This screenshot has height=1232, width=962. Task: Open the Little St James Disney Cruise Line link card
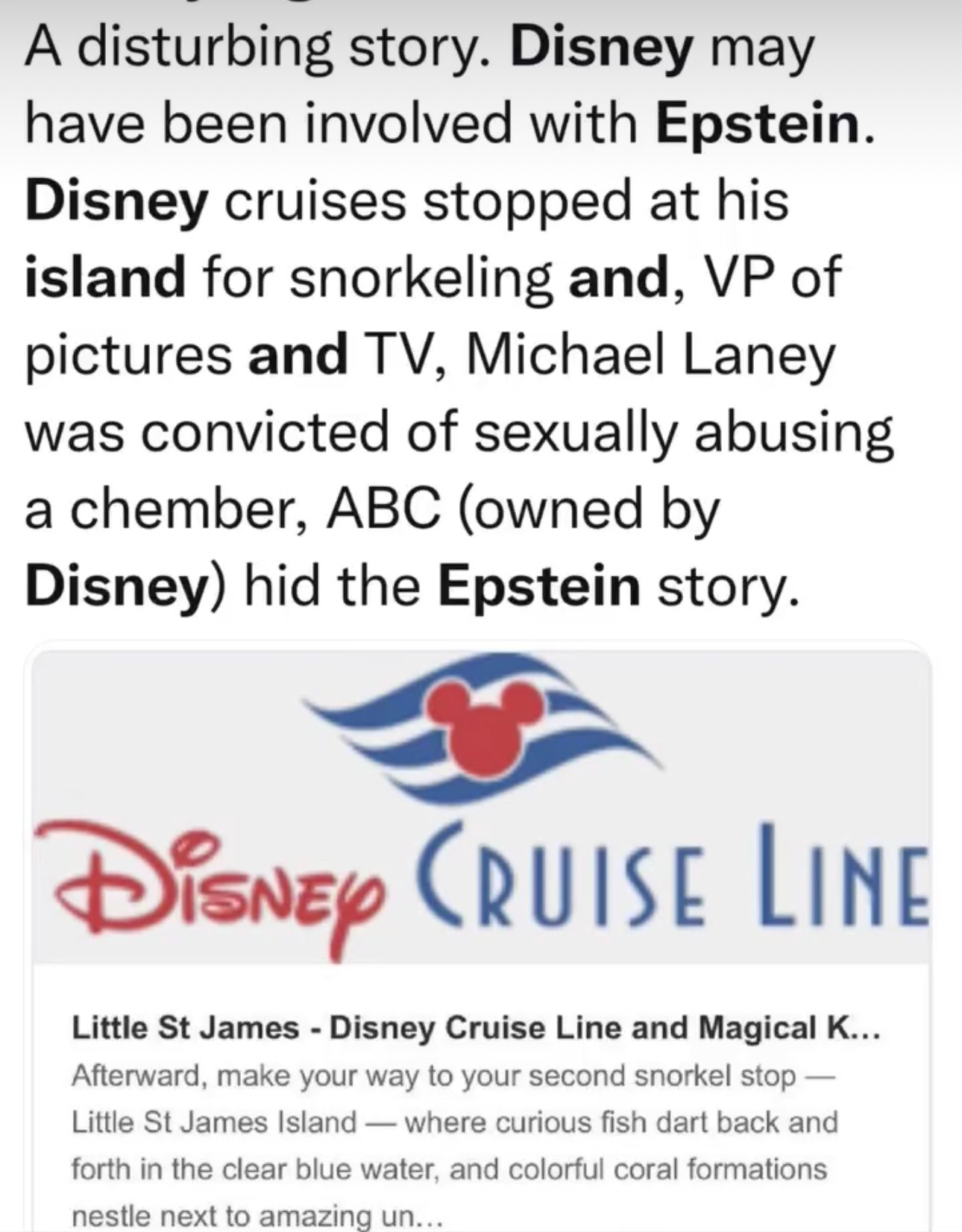tap(477, 1029)
